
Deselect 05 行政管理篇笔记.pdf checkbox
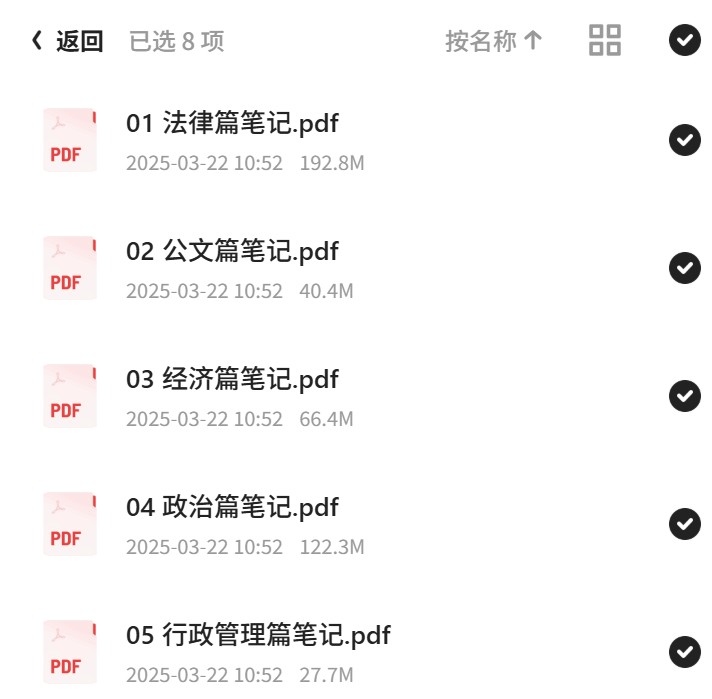tap(685, 652)
